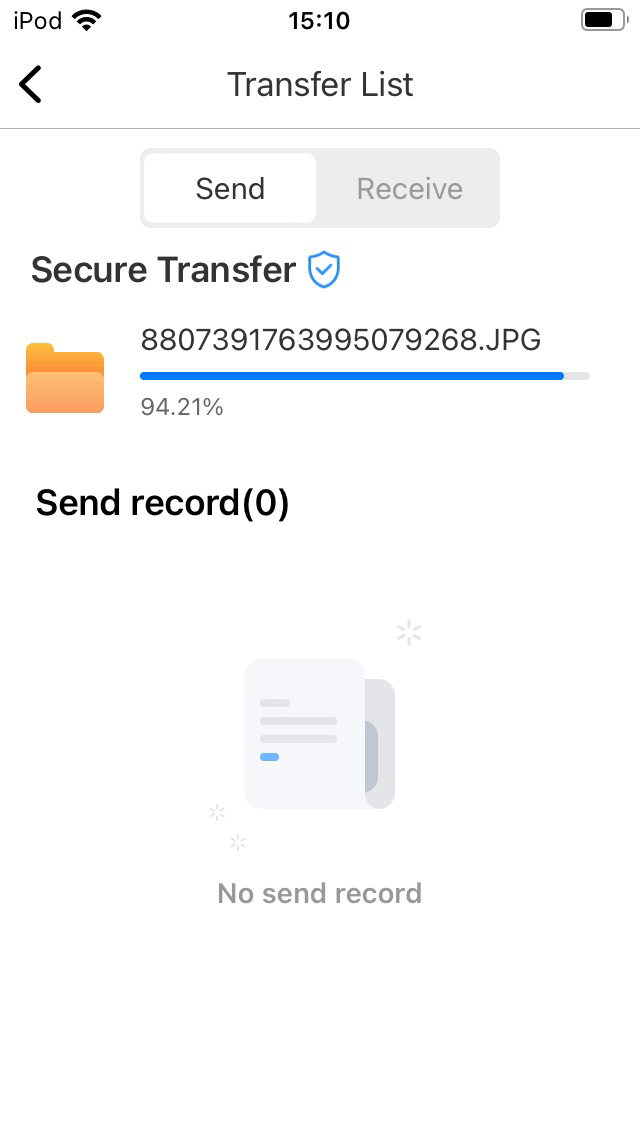The width and height of the screenshot is (640, 1136).
Task: Select the Send tab
Action: pos(230,189)
